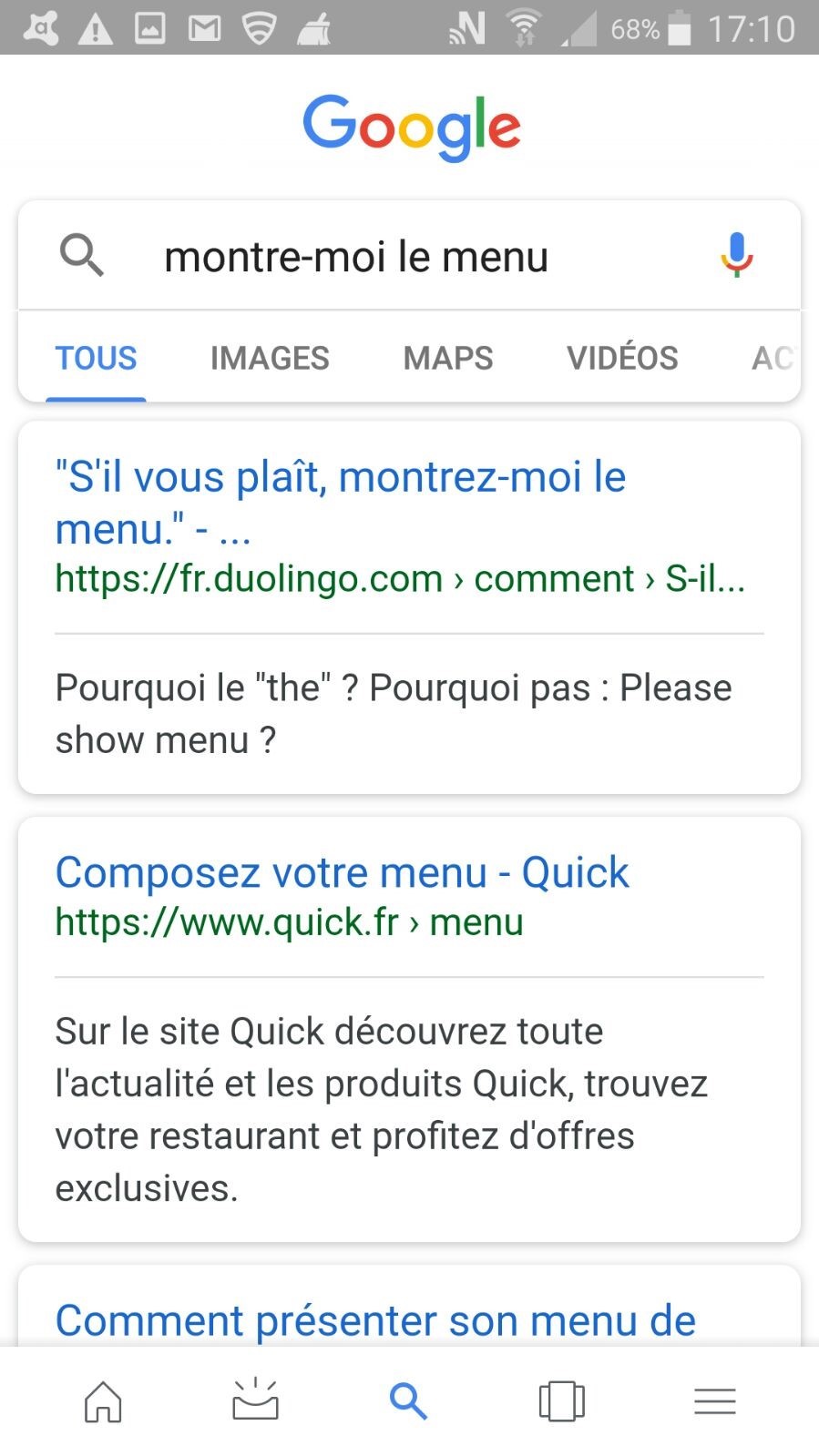This screenshot has width=819, height=1456.
Task: Open the hamburger menu in the bottom bar
Action: pyautogui.click(x=714, y=1400)
